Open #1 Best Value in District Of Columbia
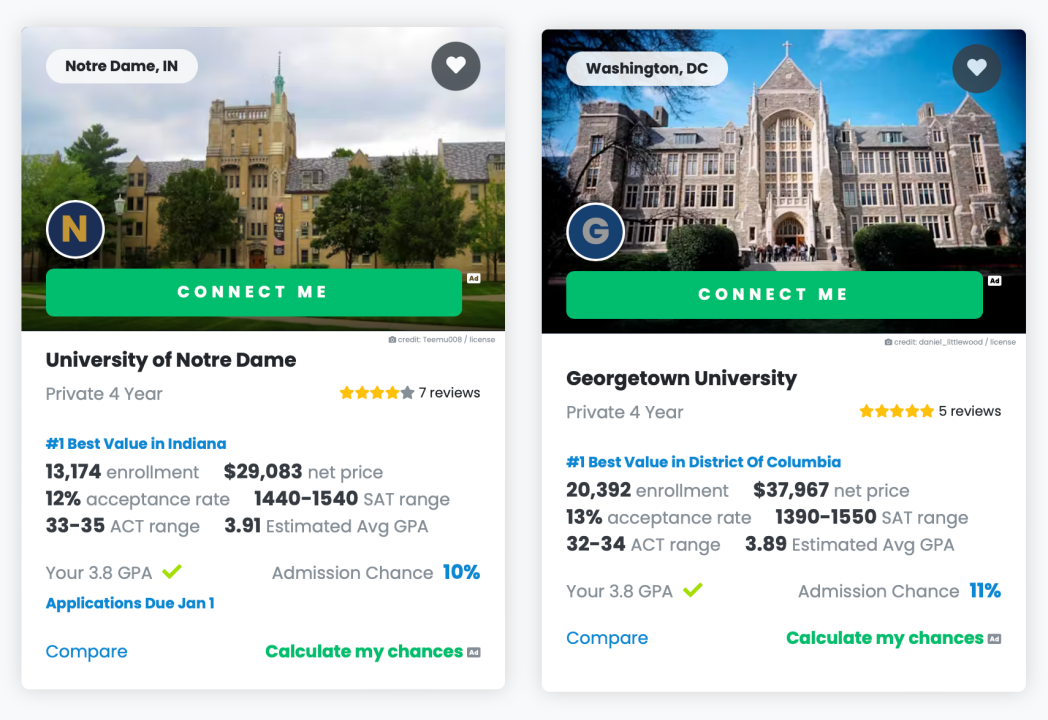The image size is (1048, 720). coord(703,462)
